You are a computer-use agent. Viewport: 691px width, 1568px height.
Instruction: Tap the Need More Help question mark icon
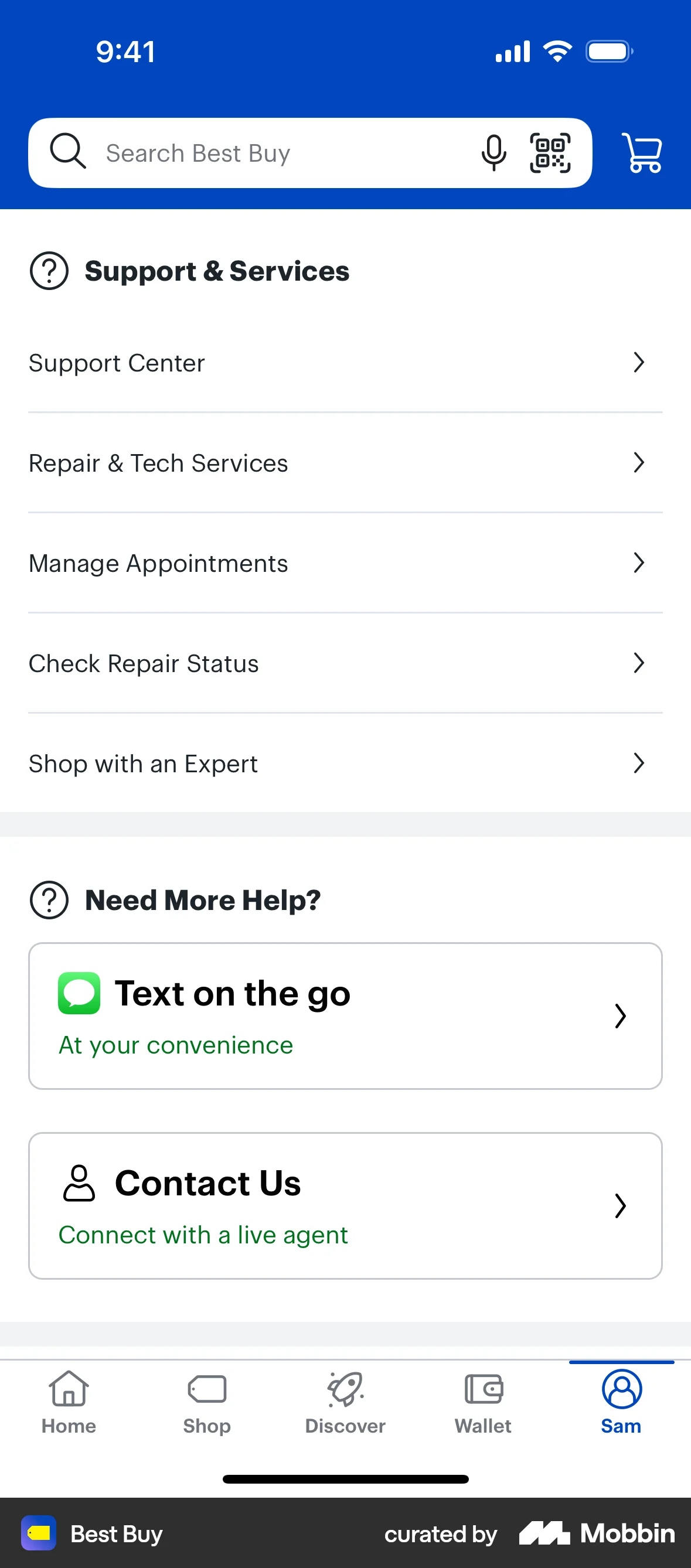[x=49, y=900]
